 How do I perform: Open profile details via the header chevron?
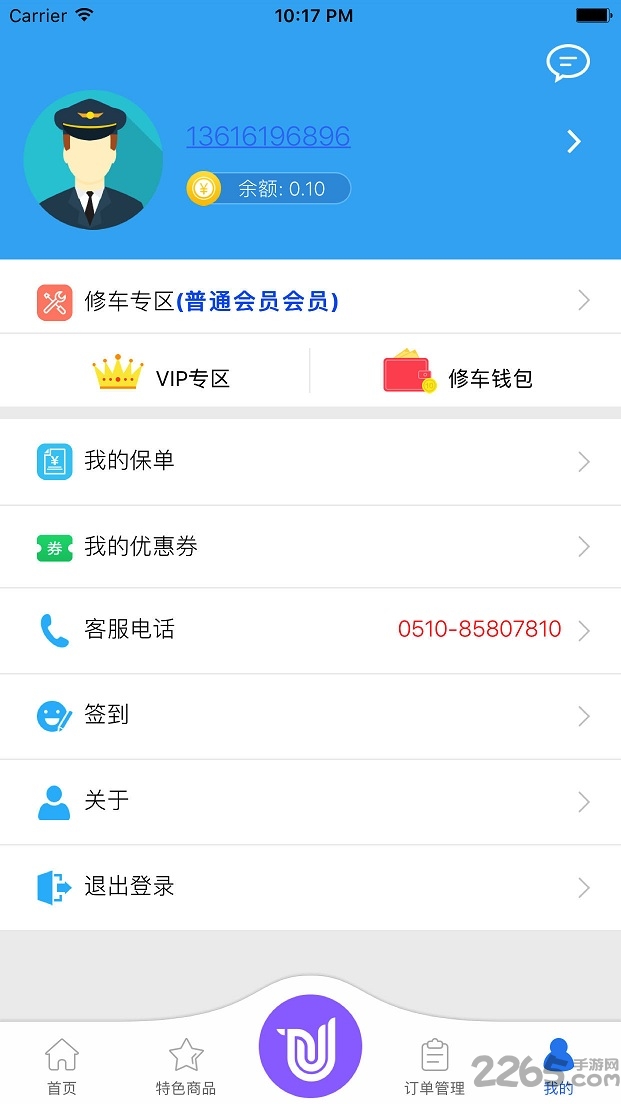tap(574, 142)
